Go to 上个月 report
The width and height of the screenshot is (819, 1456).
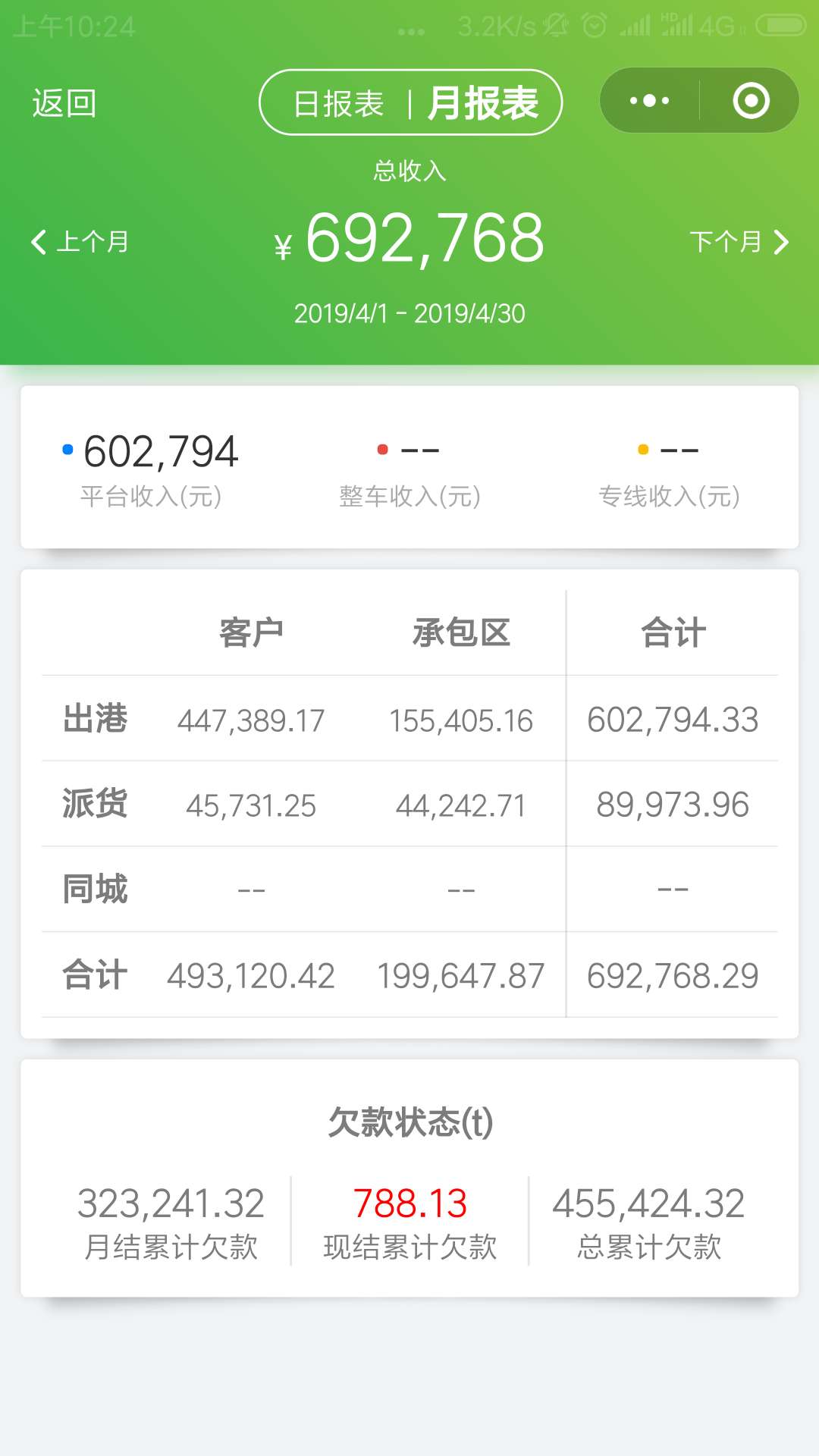tap(80, 242)
